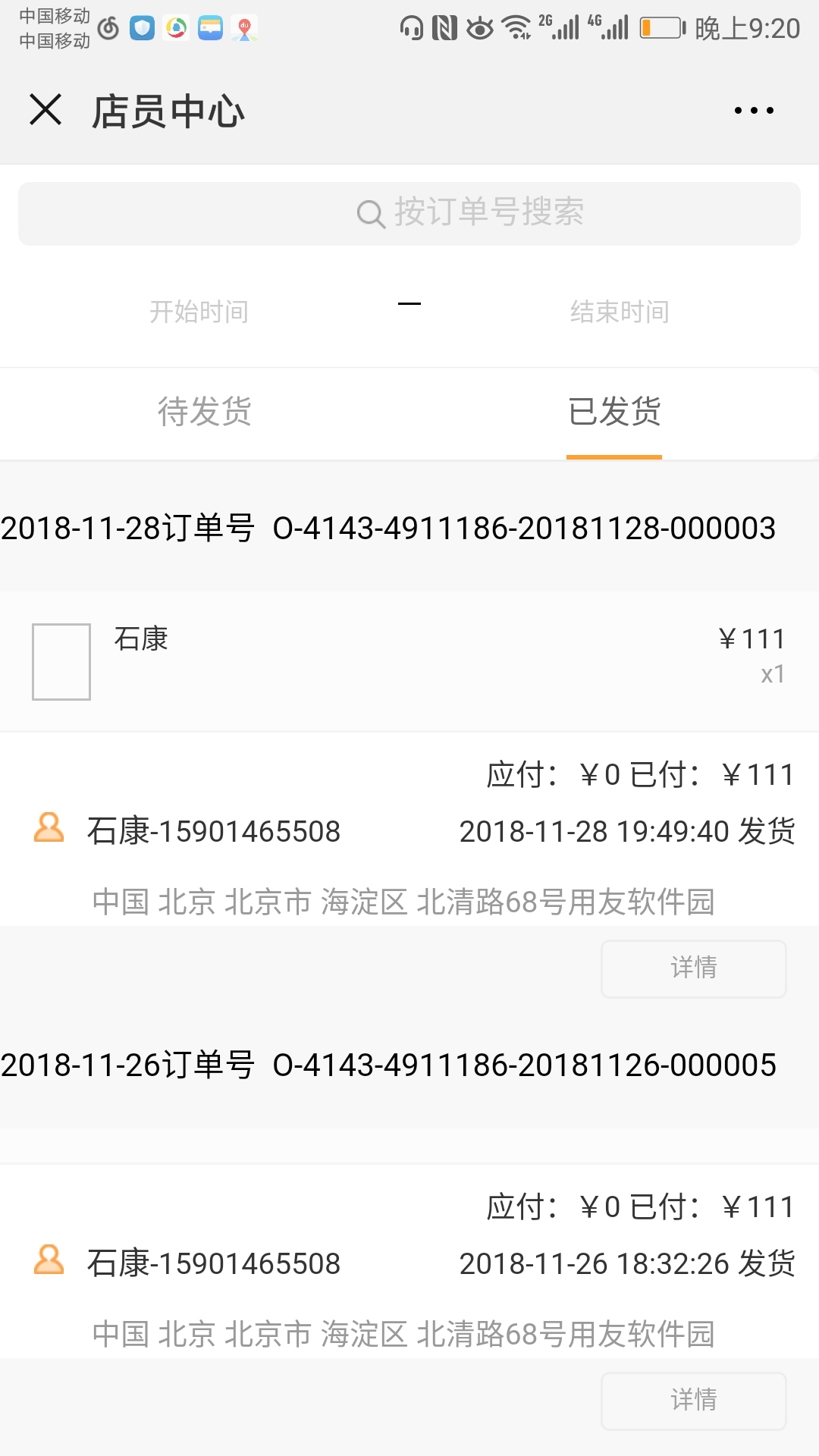The width and height of the screenshot is (819, 1456).
Task: Open 详情 for order ending 000005
Action: (x=692, y=1400)
